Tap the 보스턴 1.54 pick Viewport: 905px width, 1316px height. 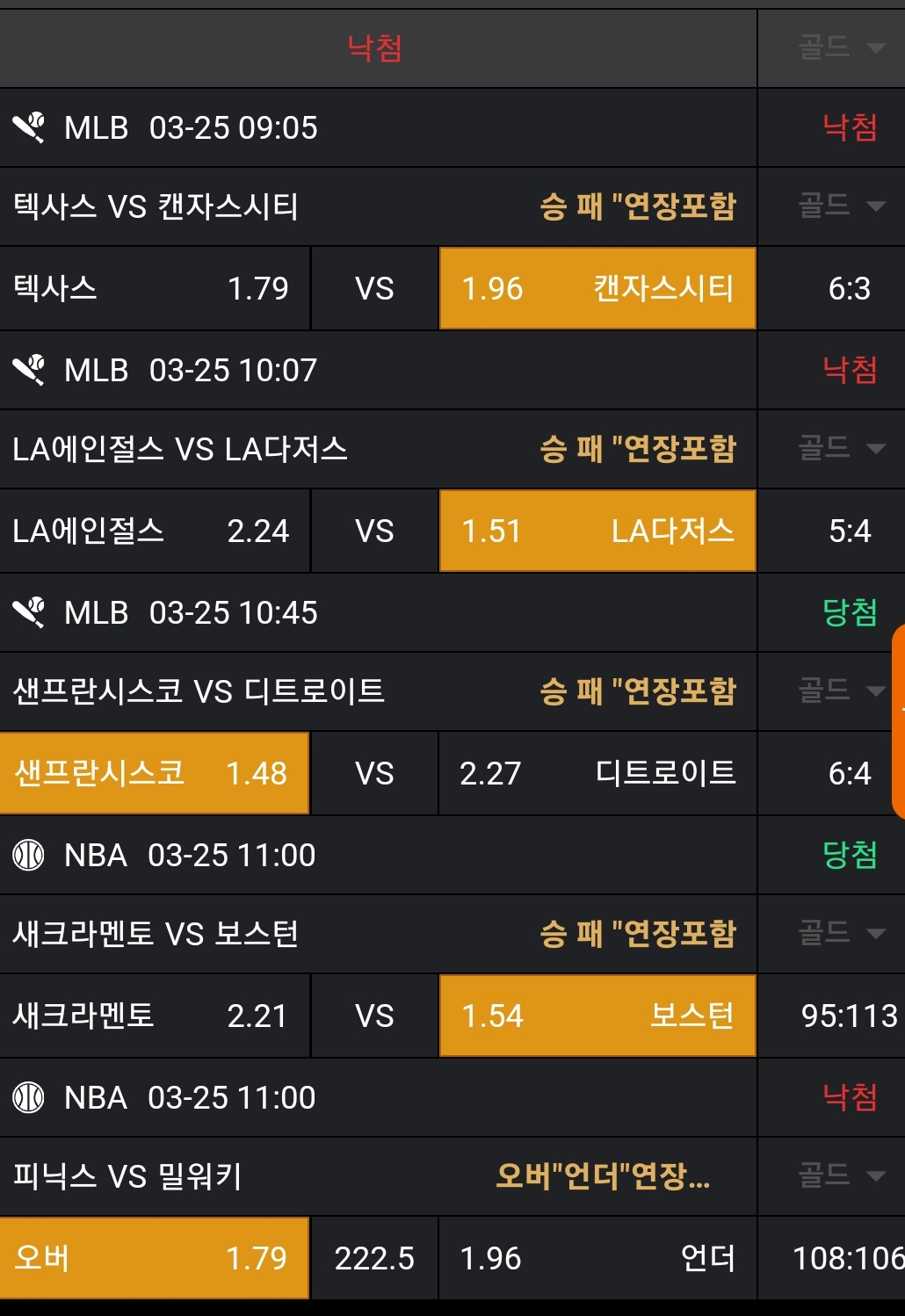(x=597, y=1016)
